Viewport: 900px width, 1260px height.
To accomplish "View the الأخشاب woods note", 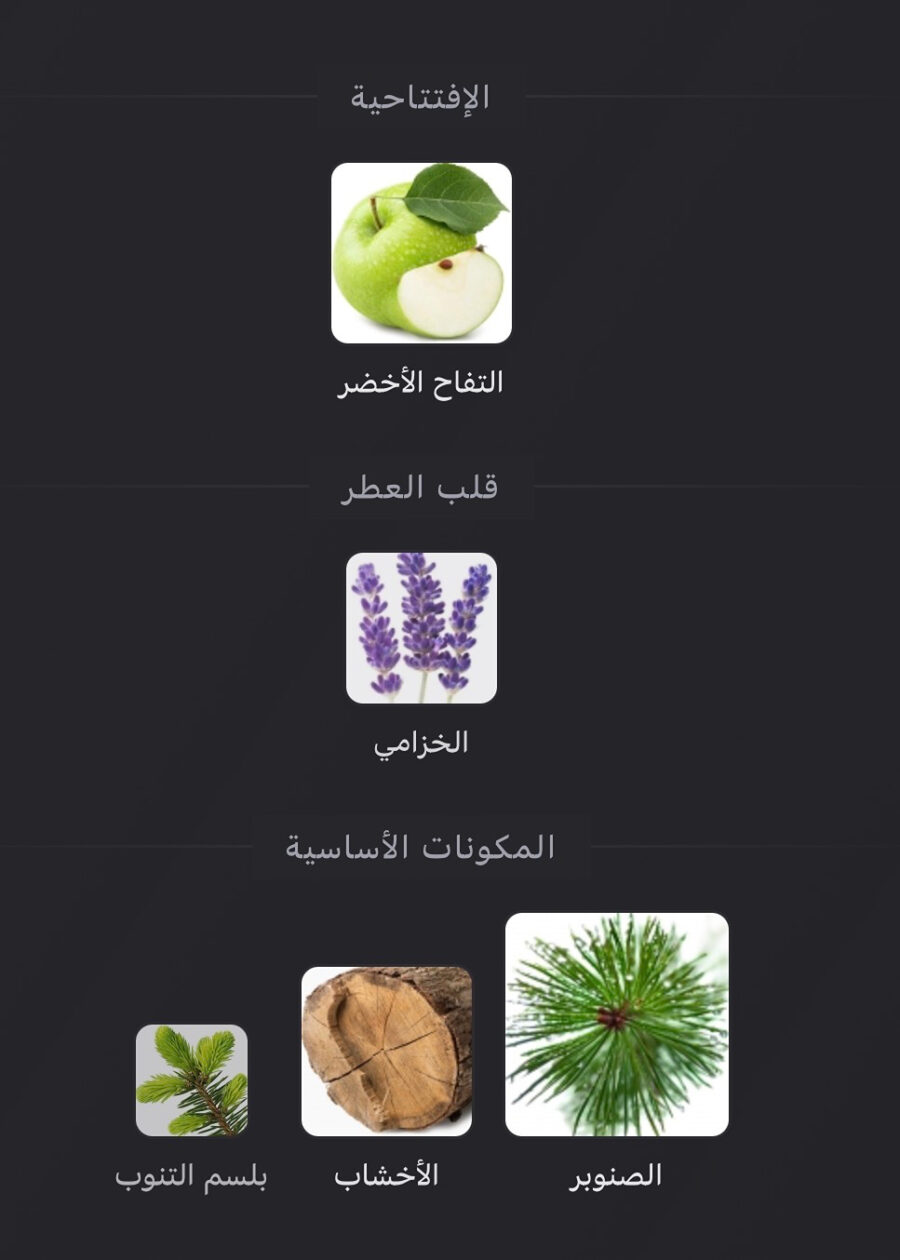I will (x=387, y=1051).
